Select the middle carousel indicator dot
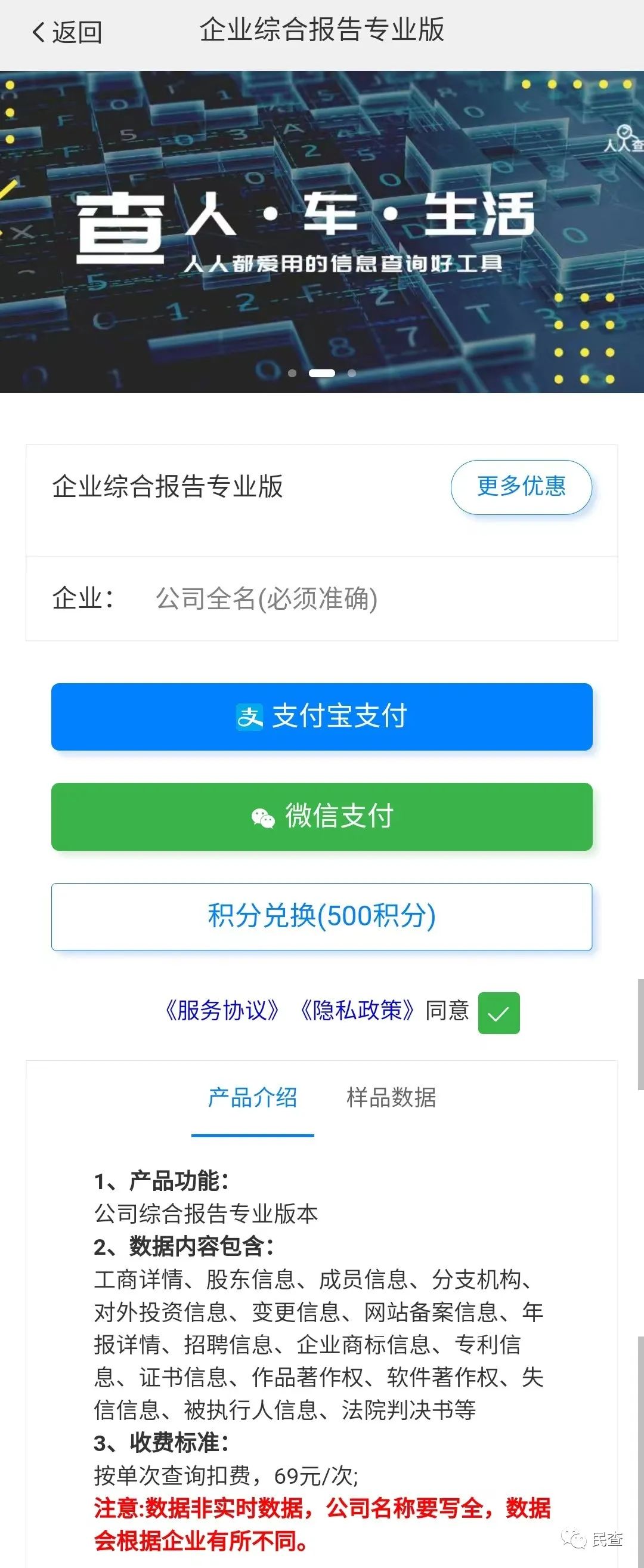The width and height of the screenshot is (644, 1568). [x=323, y=374]
